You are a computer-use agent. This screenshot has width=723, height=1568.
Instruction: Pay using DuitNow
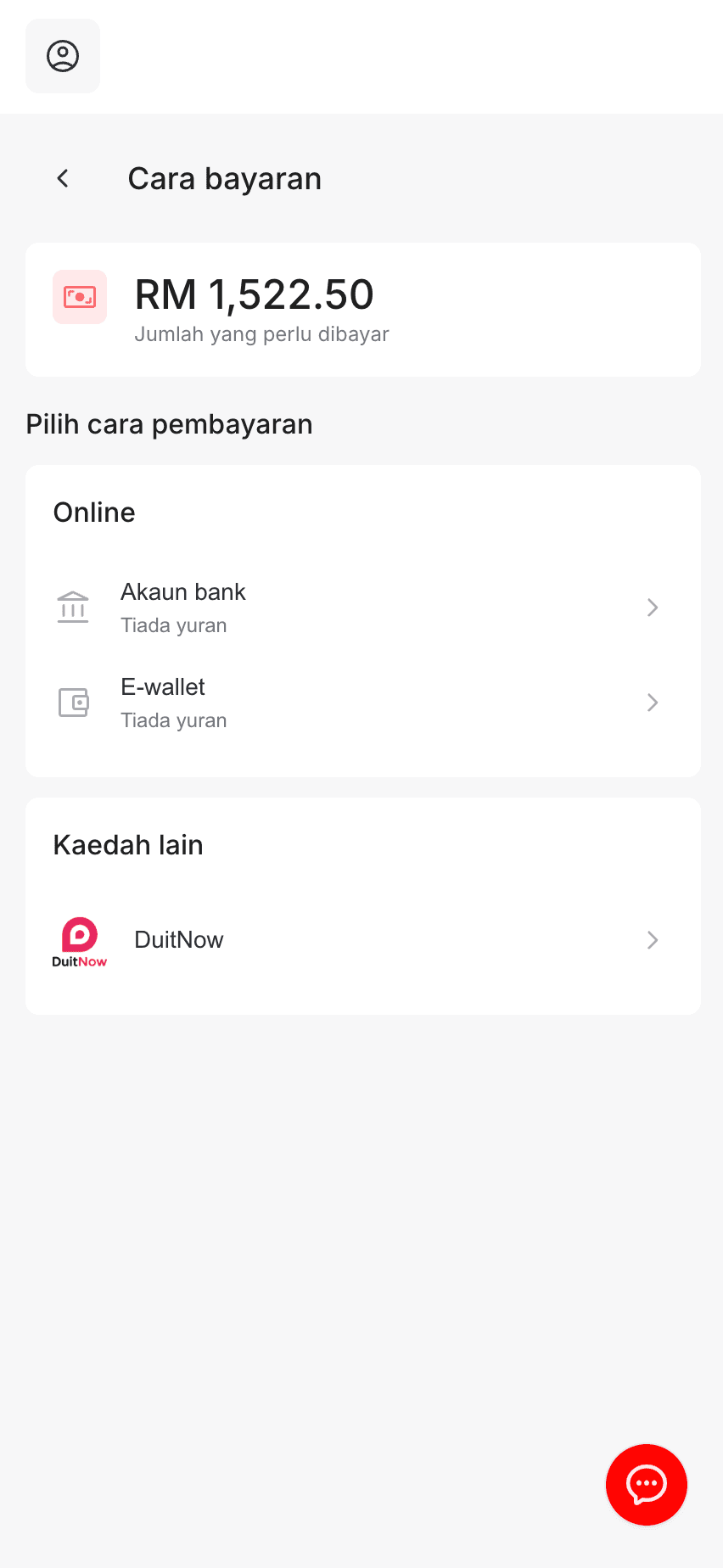(x=362, y=940)
